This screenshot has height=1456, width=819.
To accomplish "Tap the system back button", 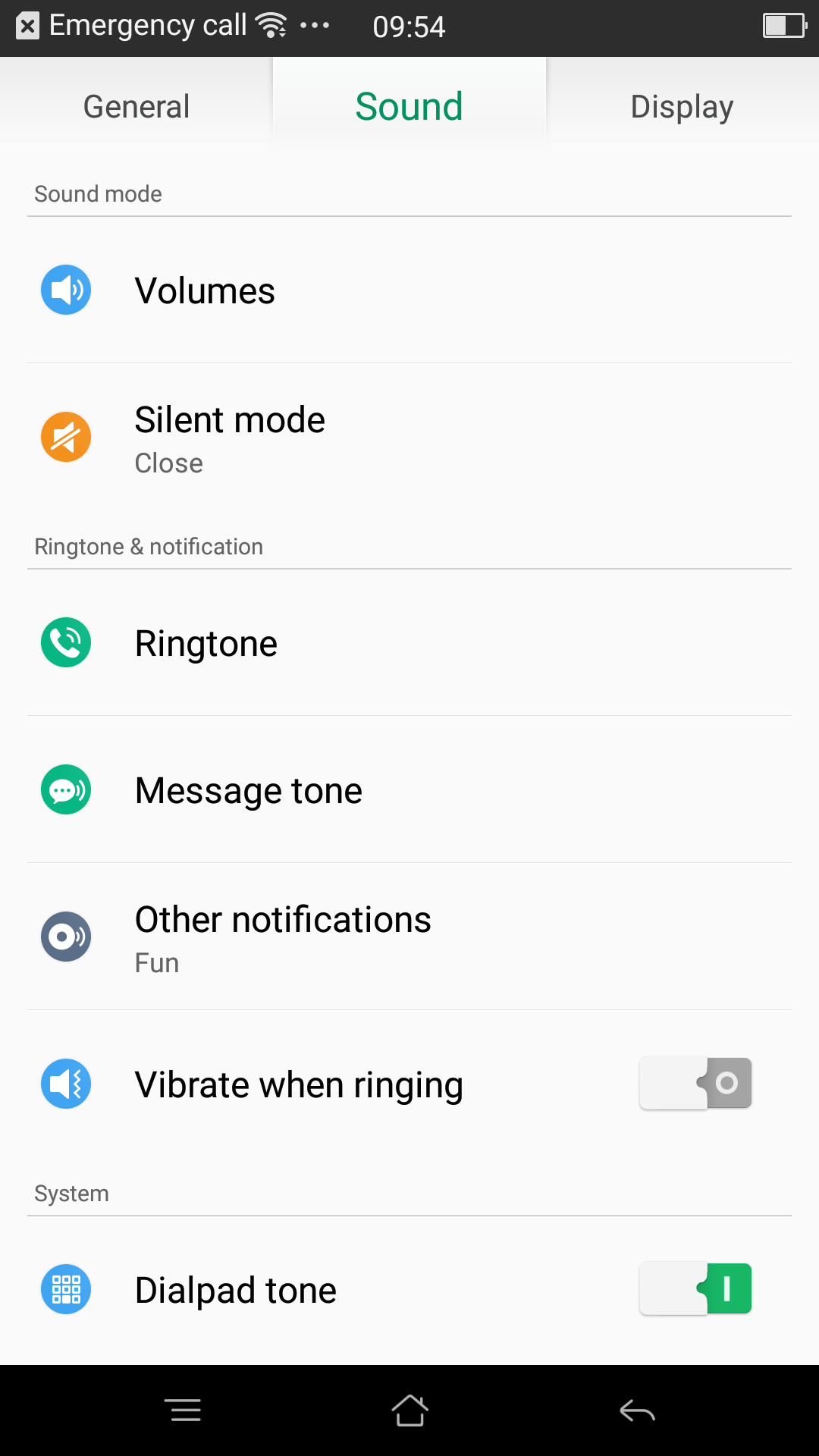I will [637, 1410].
